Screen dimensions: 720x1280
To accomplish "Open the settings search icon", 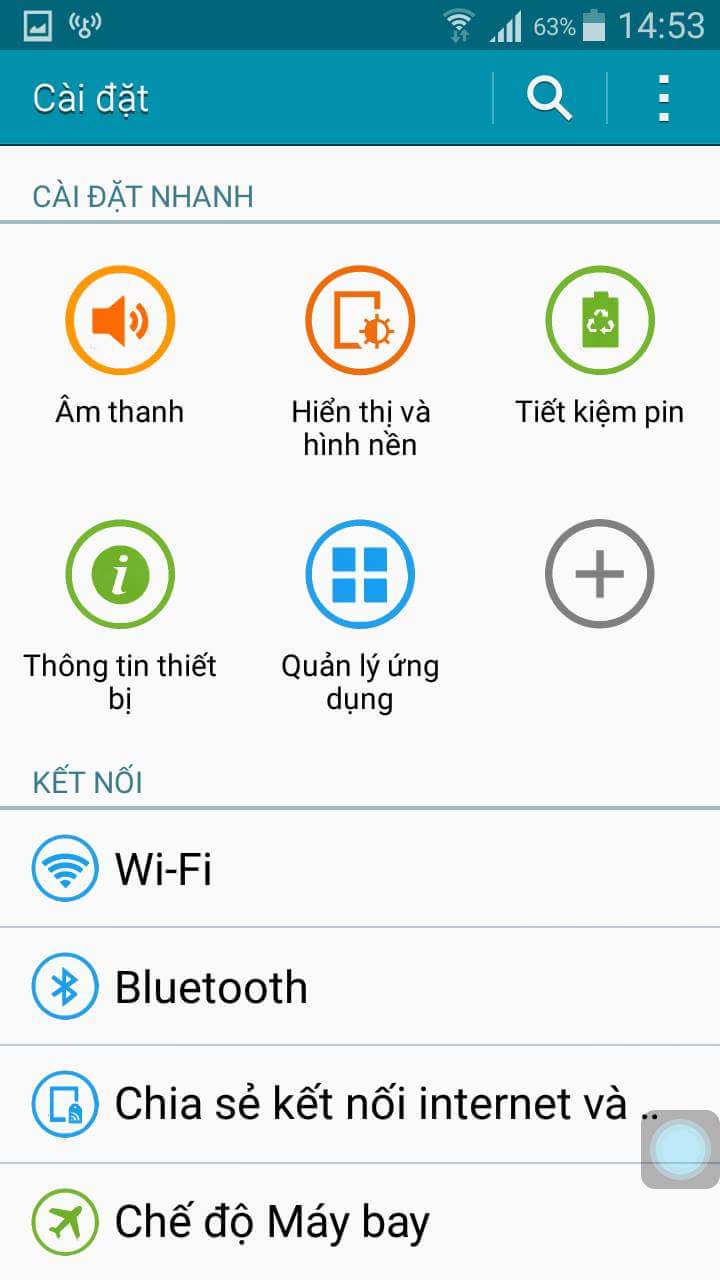I will click(549, 98).
